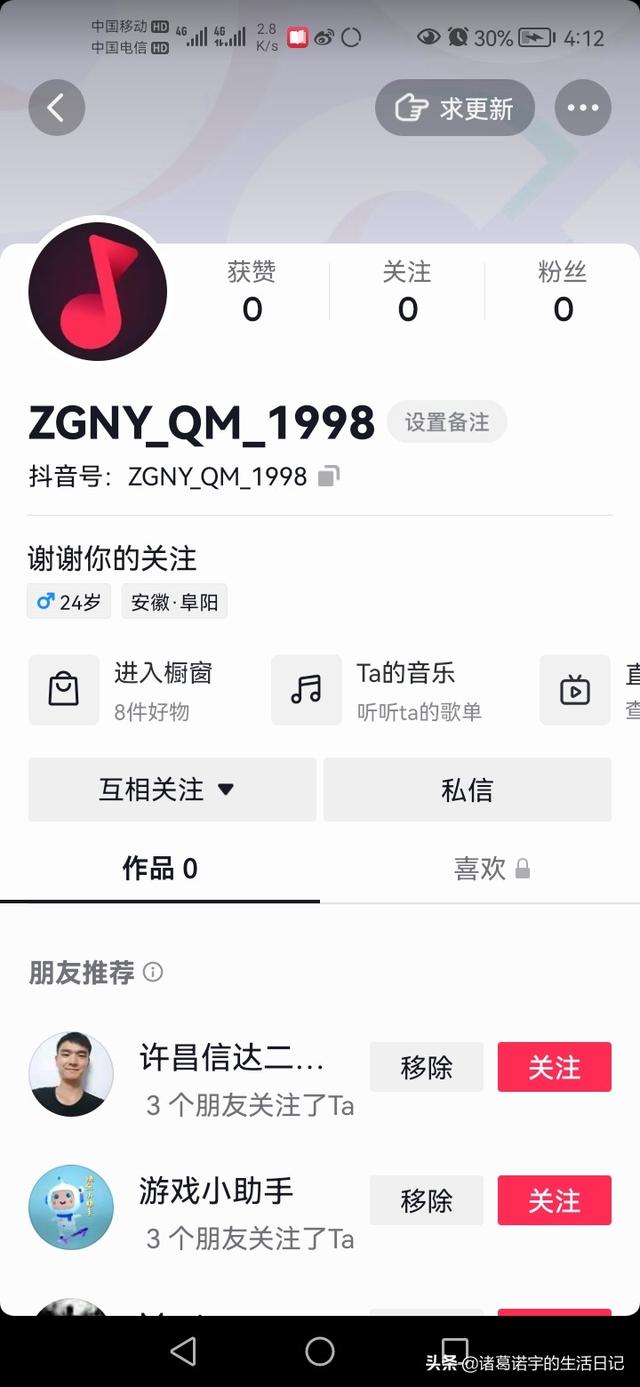This screenshot has height=1387, width=640.
Task: Tap the info icon next to 朋友推荐
Action: [x=153, y=972]
